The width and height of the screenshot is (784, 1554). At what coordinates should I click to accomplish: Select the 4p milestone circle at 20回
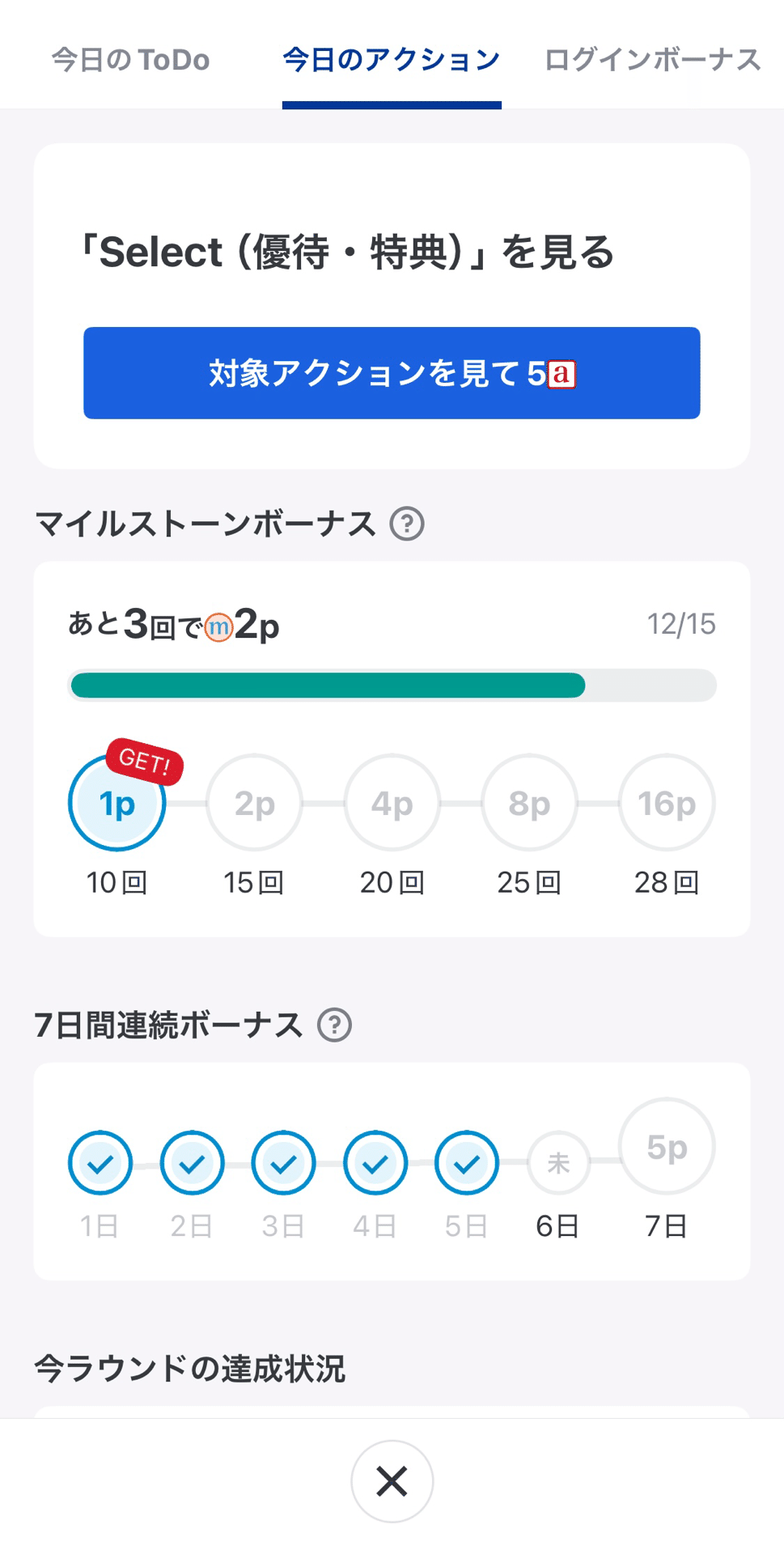[x=392, y=803]
